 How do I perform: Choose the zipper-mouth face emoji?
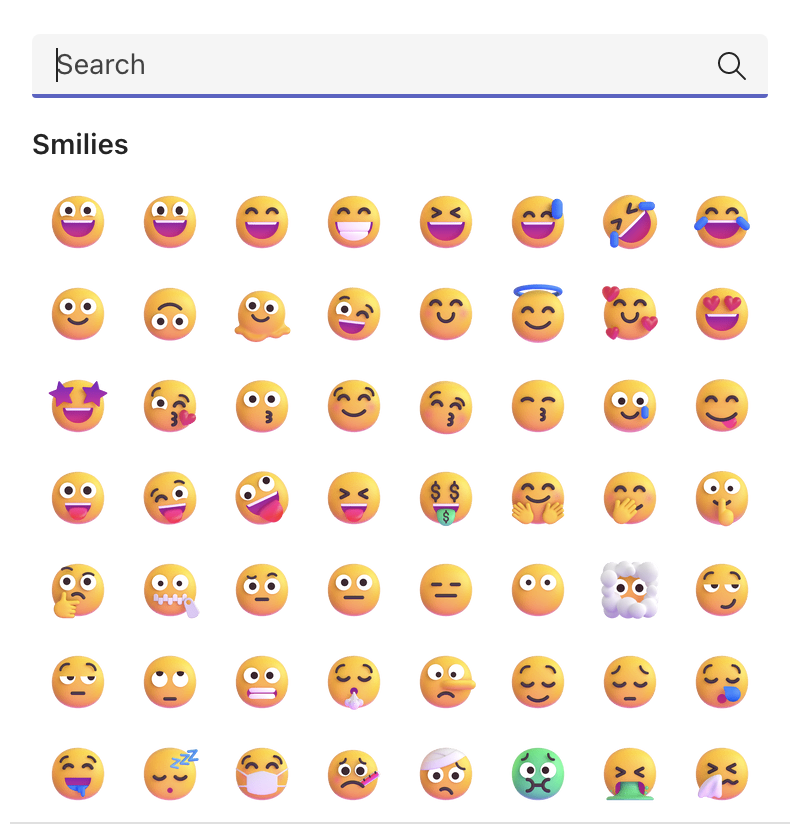coord(170,590)
